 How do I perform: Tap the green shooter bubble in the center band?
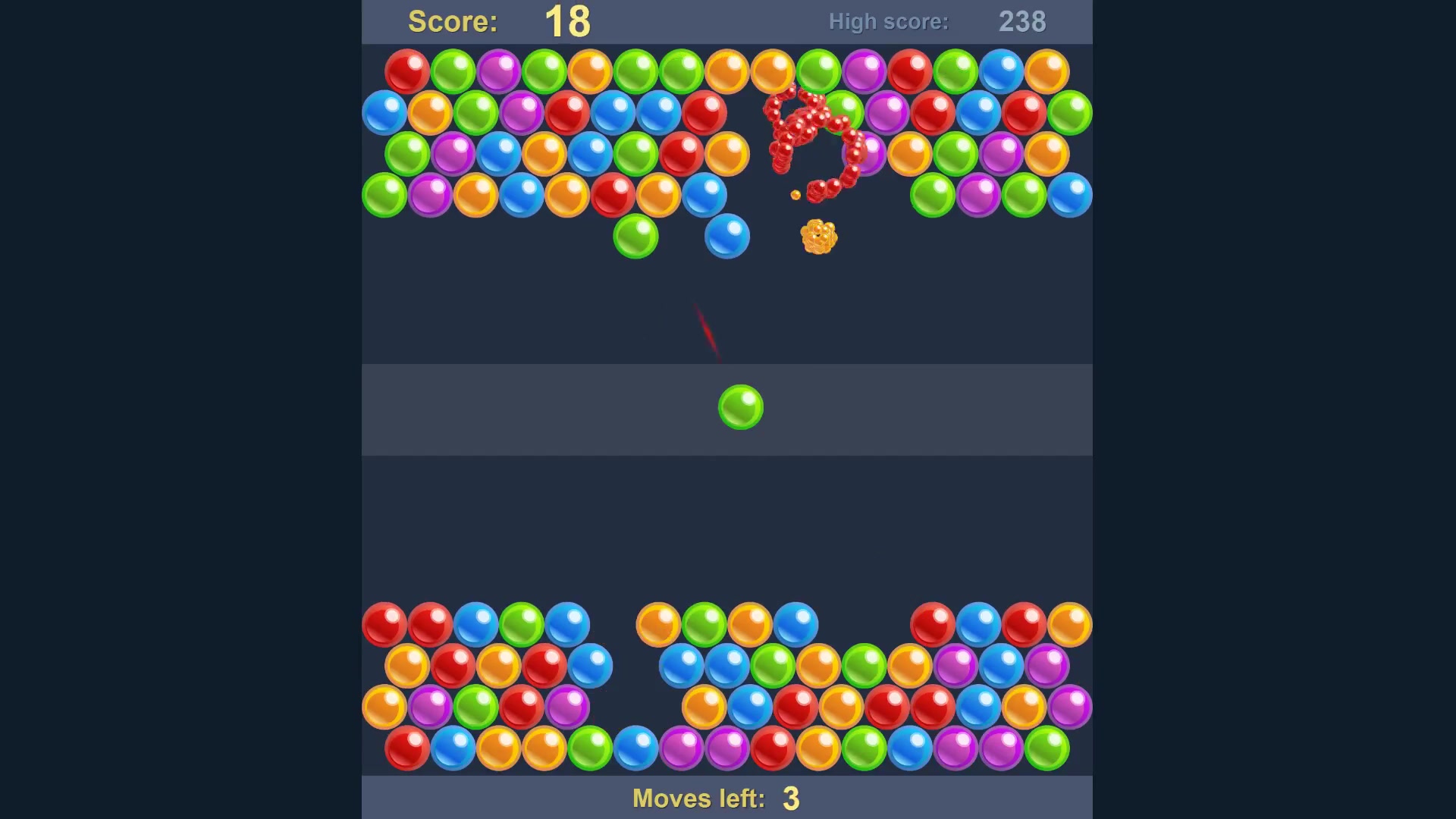tap(740, 407)
